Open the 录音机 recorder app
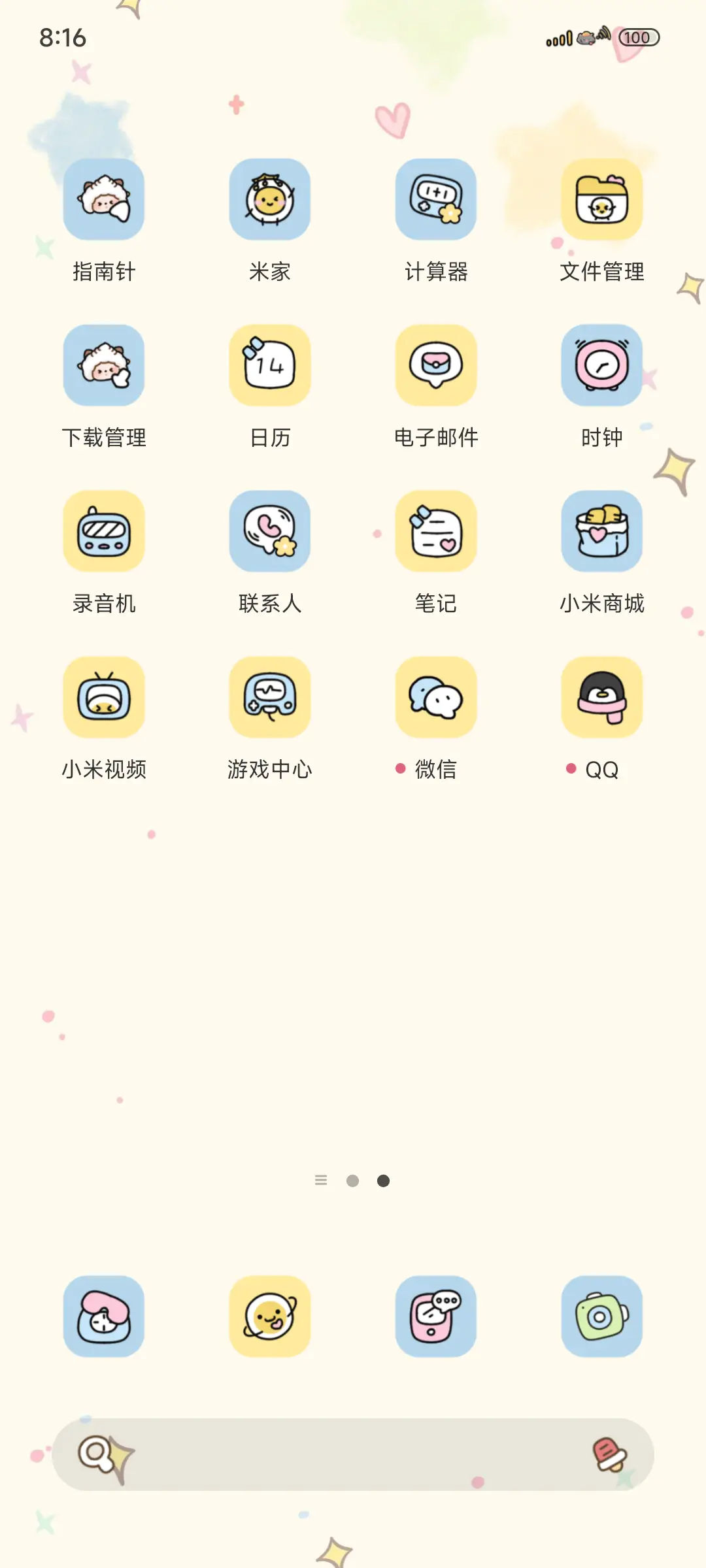Screen dimensions: 706x1568 [x=104, y=532]
